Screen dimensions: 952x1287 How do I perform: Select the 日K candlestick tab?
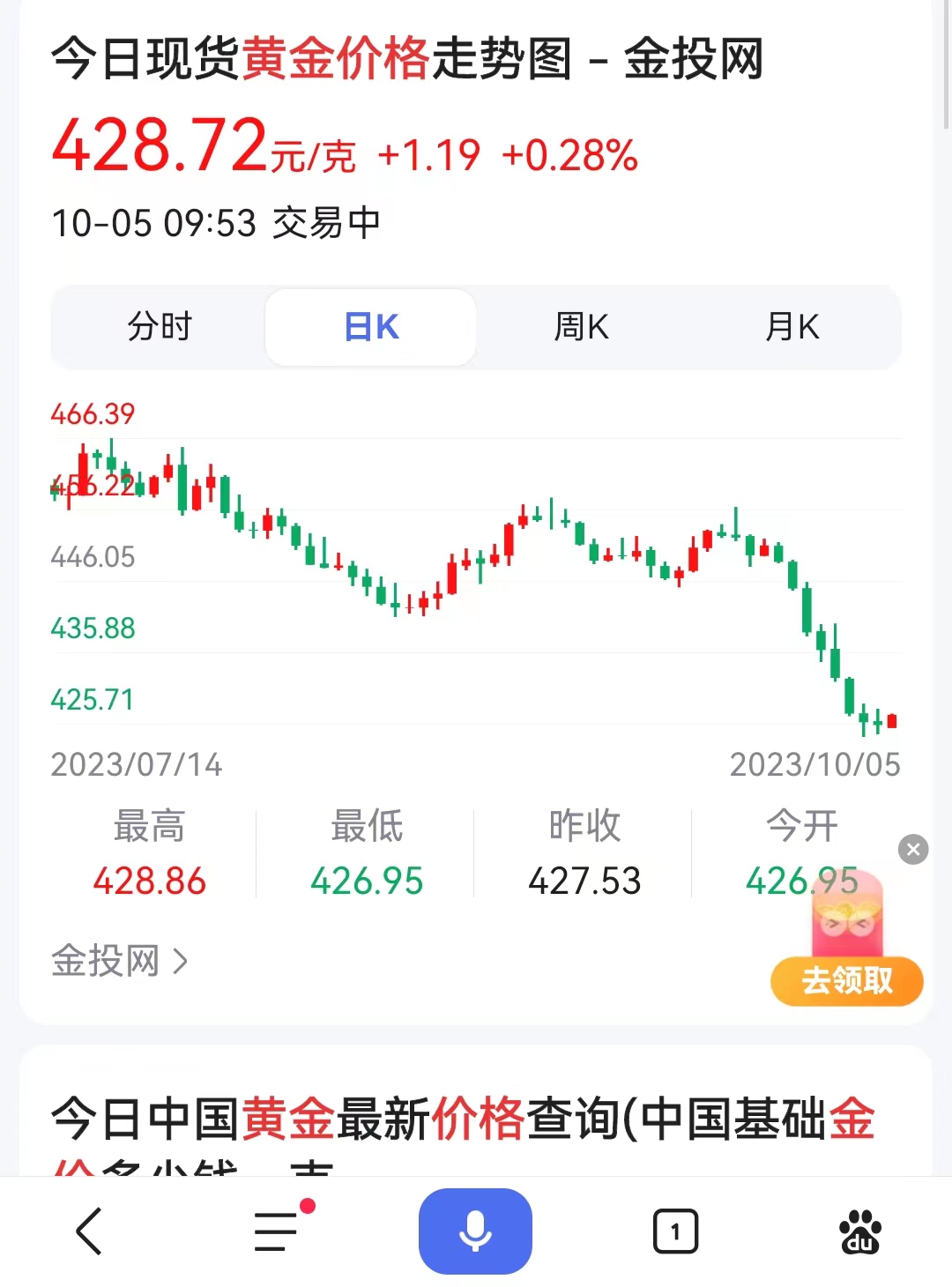(x=370, y=327)
